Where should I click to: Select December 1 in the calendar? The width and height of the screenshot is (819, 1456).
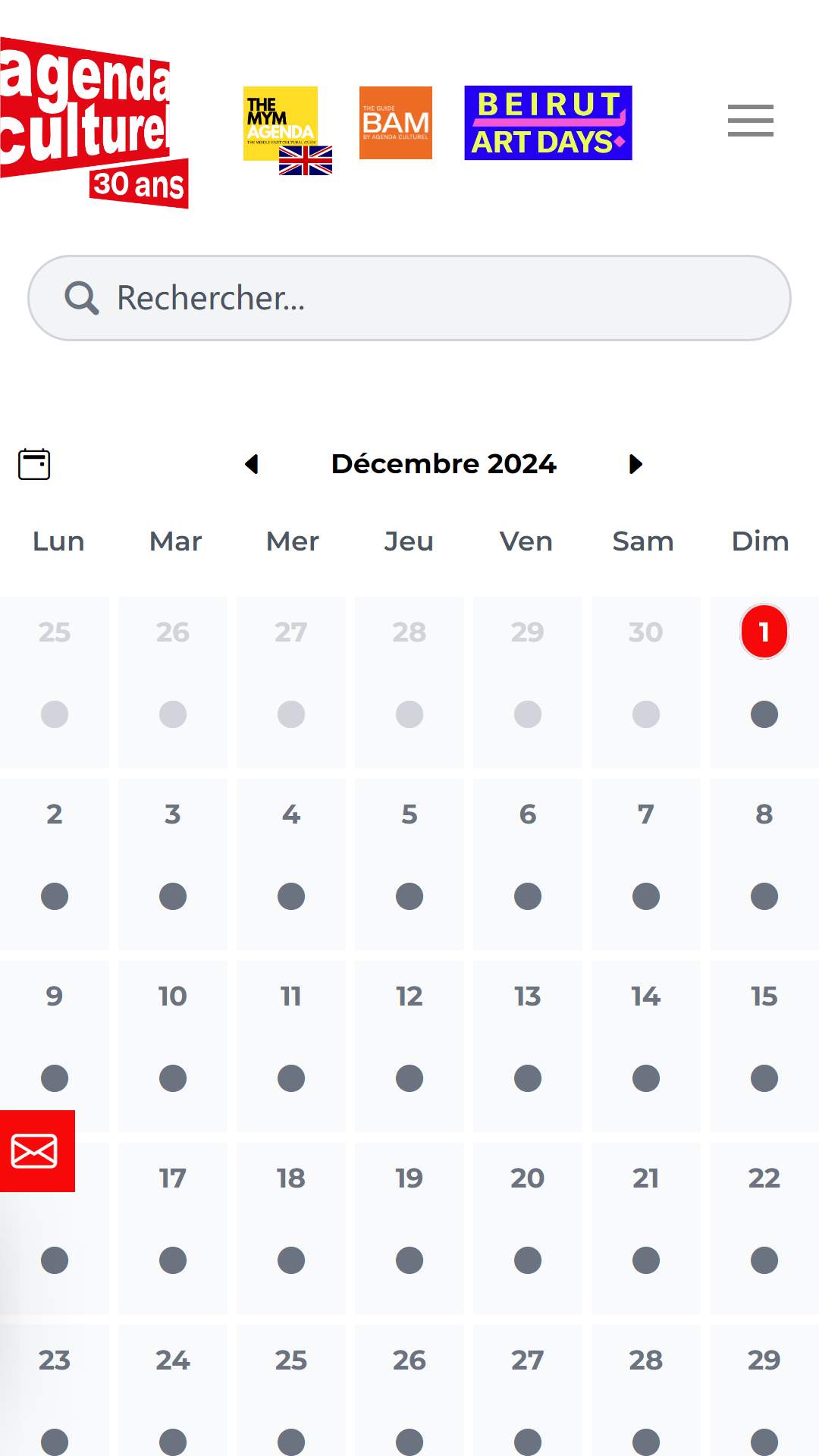pos(764,682)
